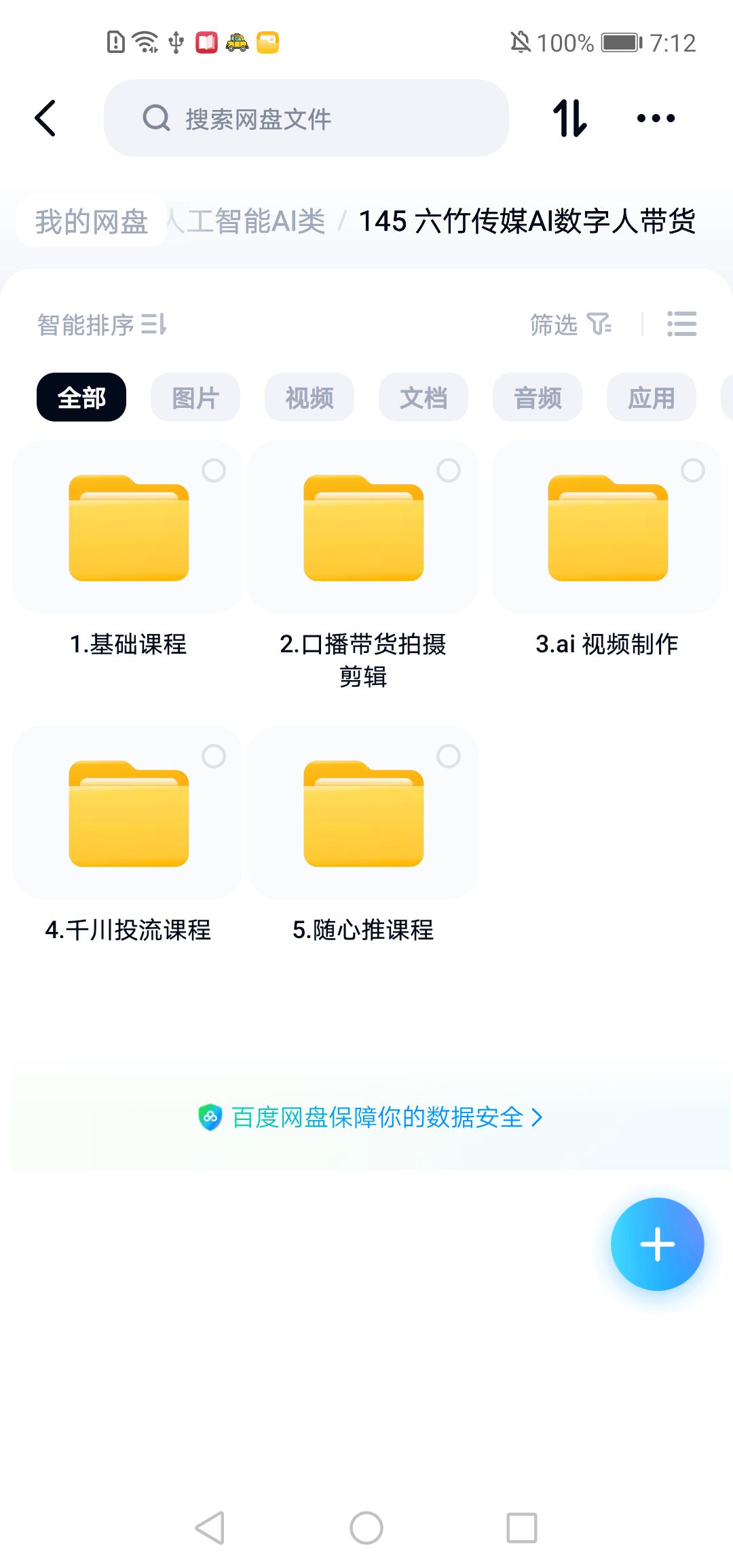
Task: Switch to list view layout
Action: [681, 324]
